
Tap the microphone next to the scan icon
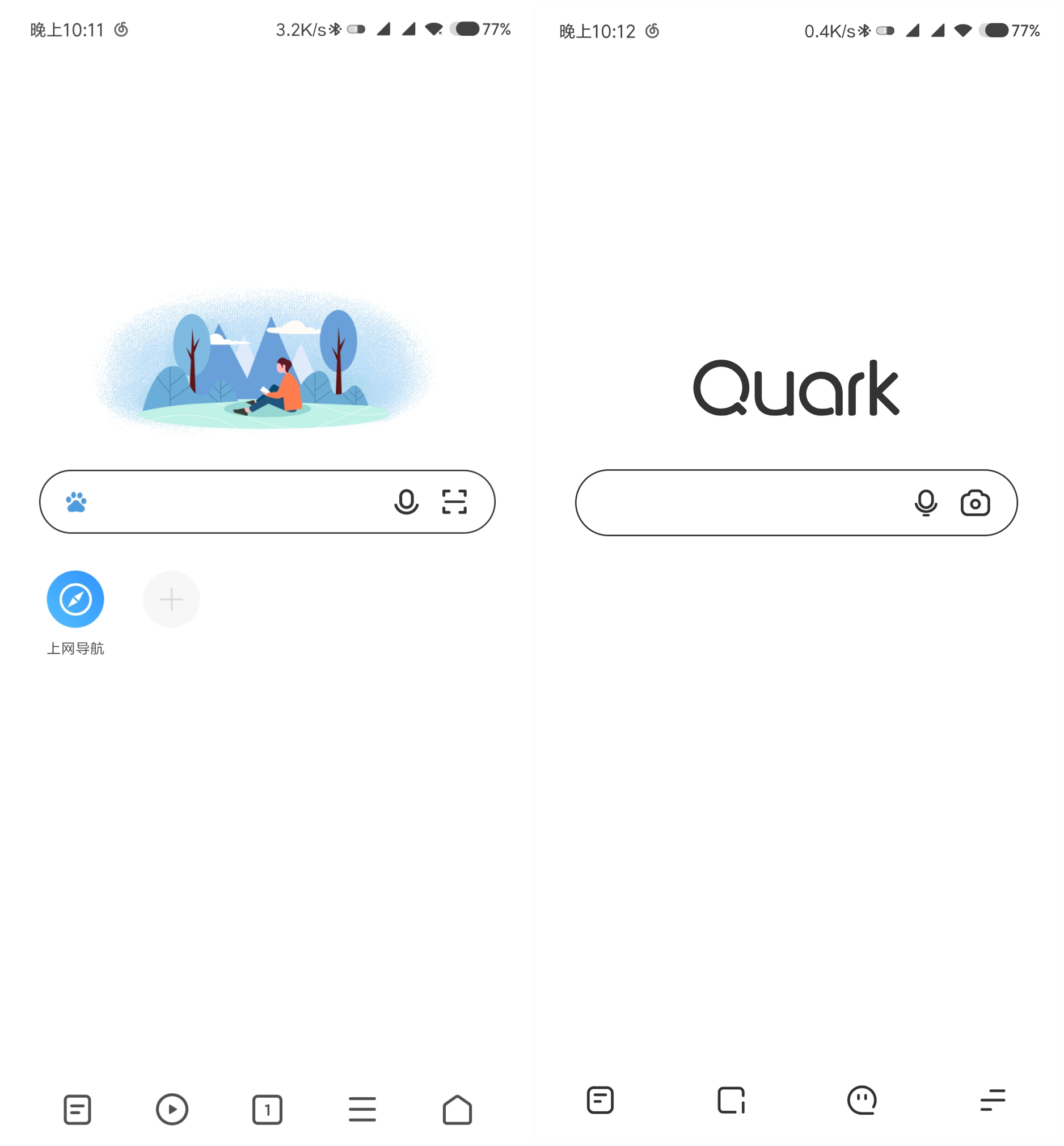(x=406, y=502)
